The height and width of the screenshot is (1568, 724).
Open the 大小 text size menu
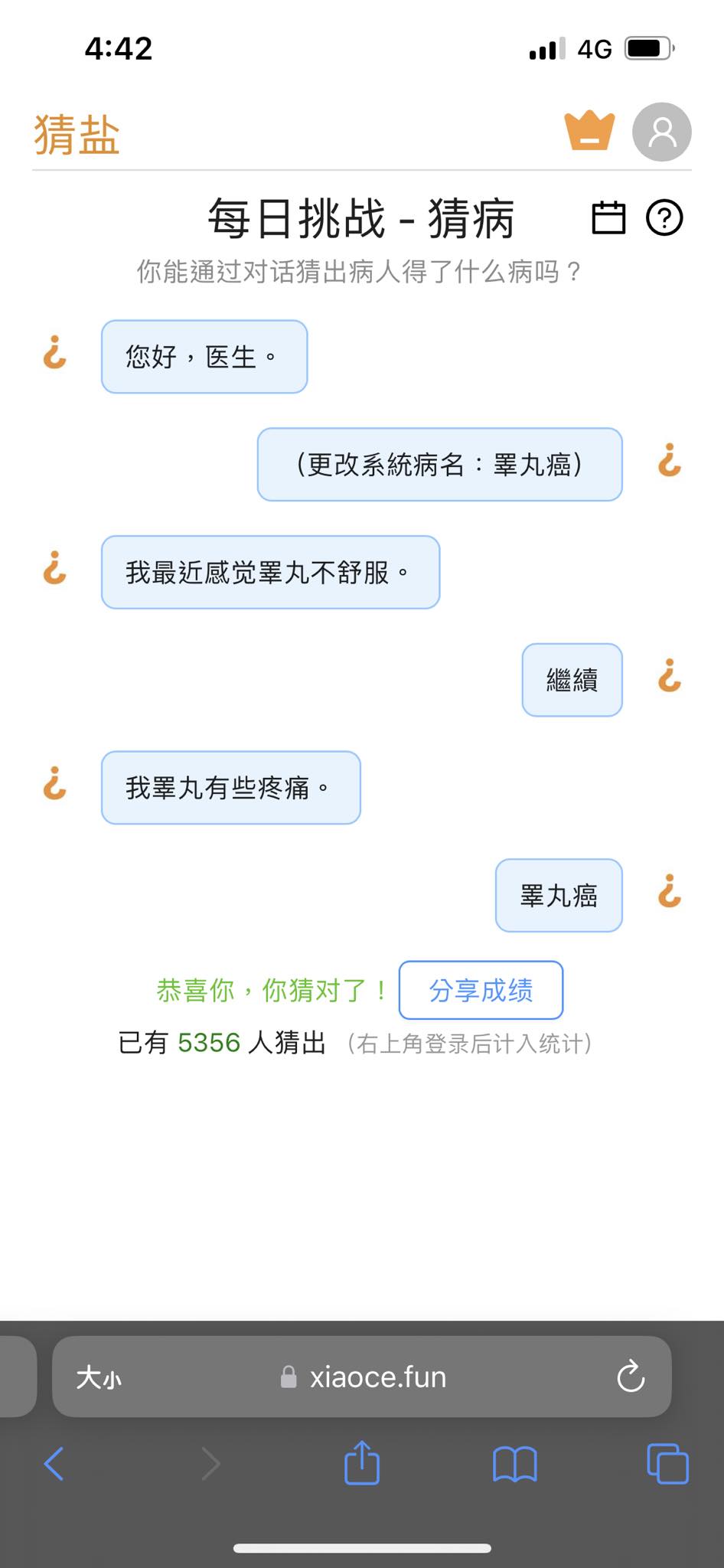pos(99,1377)
